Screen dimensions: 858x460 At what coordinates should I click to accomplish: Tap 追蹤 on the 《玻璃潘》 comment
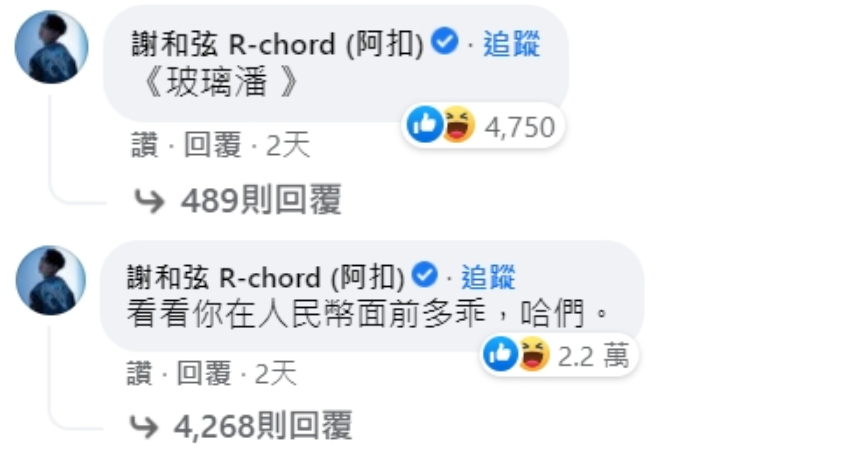point(511,44)
